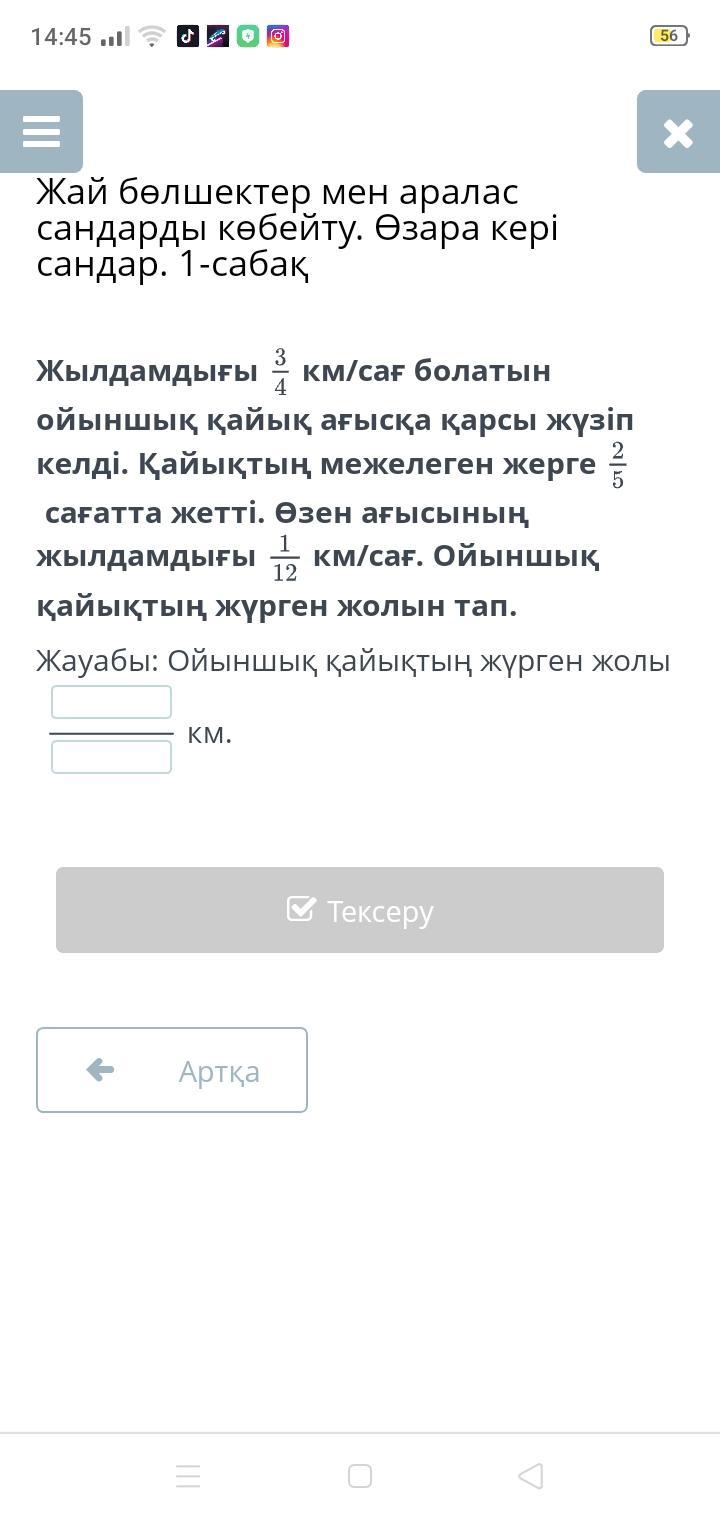
Task: Tap the system home button
Action: pyautogui.click(x=360, y=1476)
